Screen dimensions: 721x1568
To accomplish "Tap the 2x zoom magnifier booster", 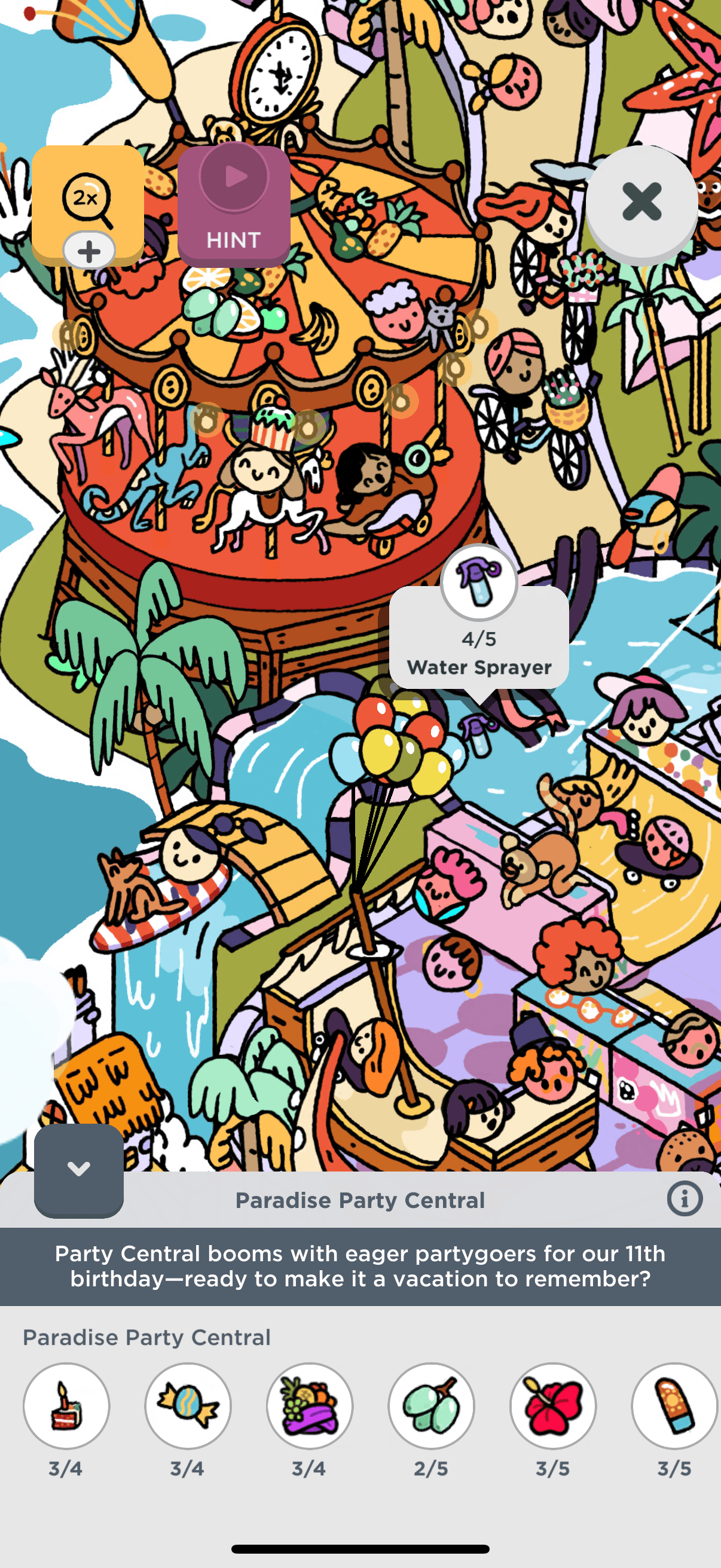I will point(88,206).
